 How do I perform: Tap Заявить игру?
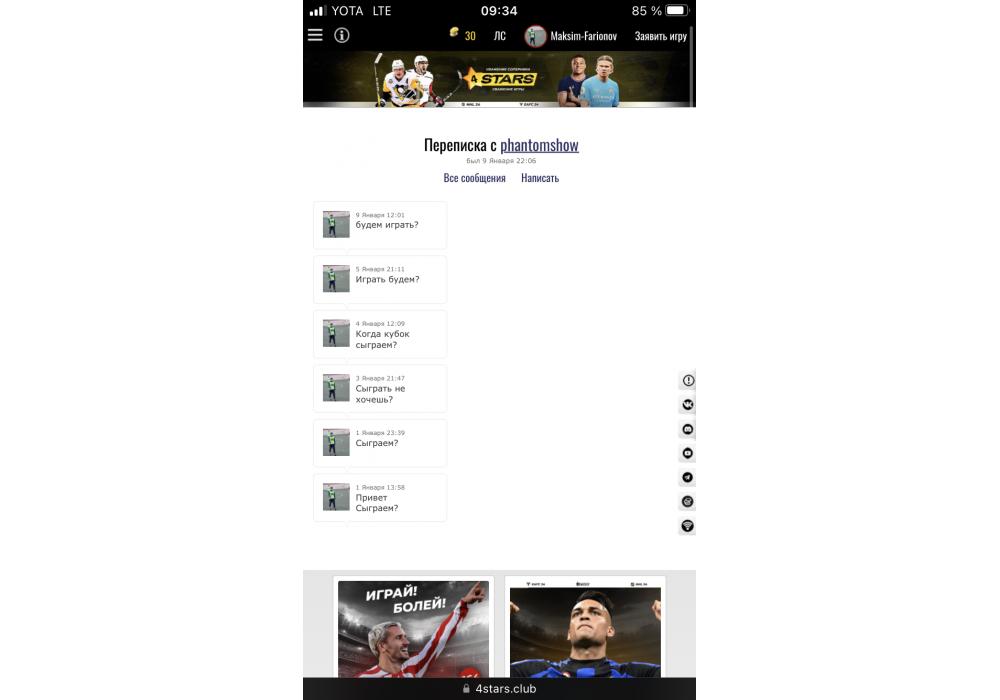click(x=660, y=36)
